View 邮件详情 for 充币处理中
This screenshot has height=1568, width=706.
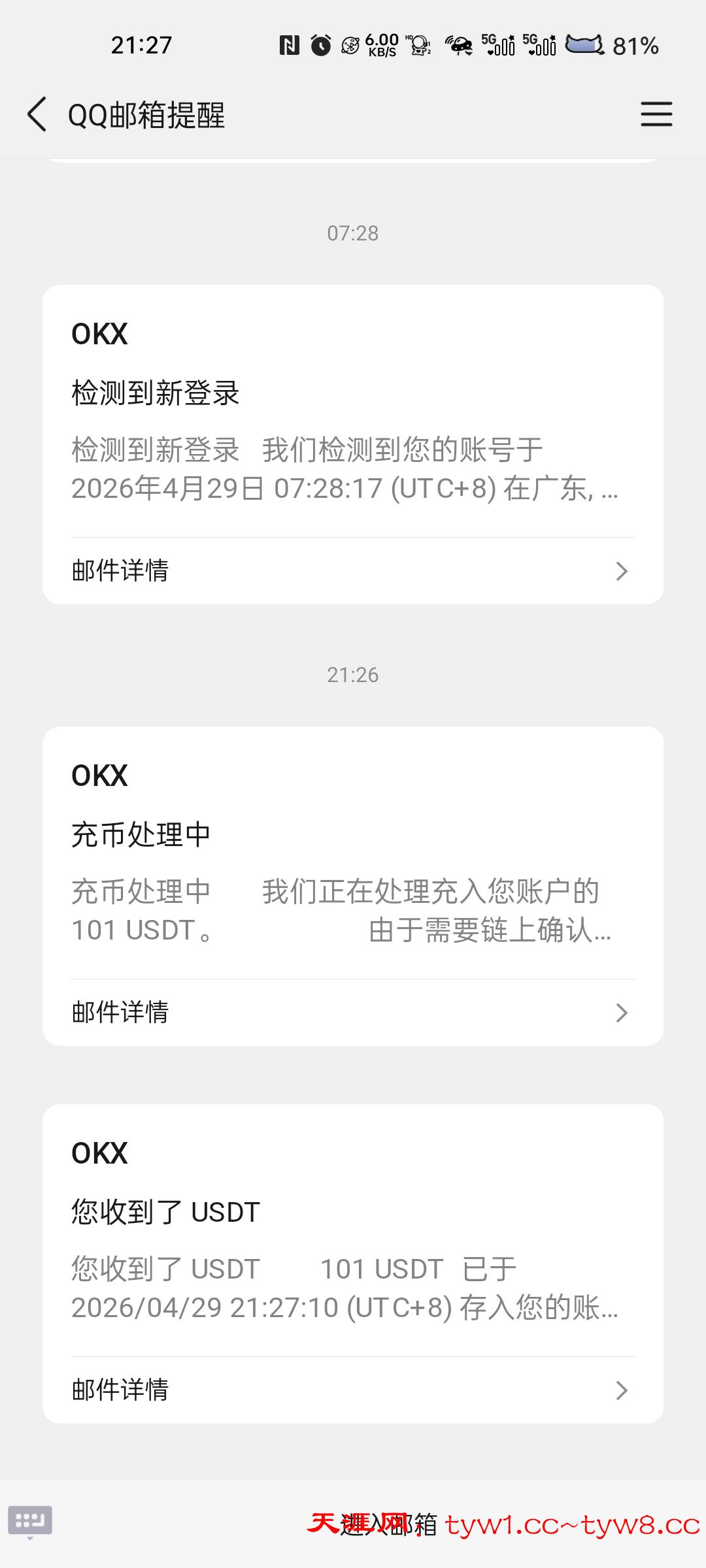click(353, 1013)
